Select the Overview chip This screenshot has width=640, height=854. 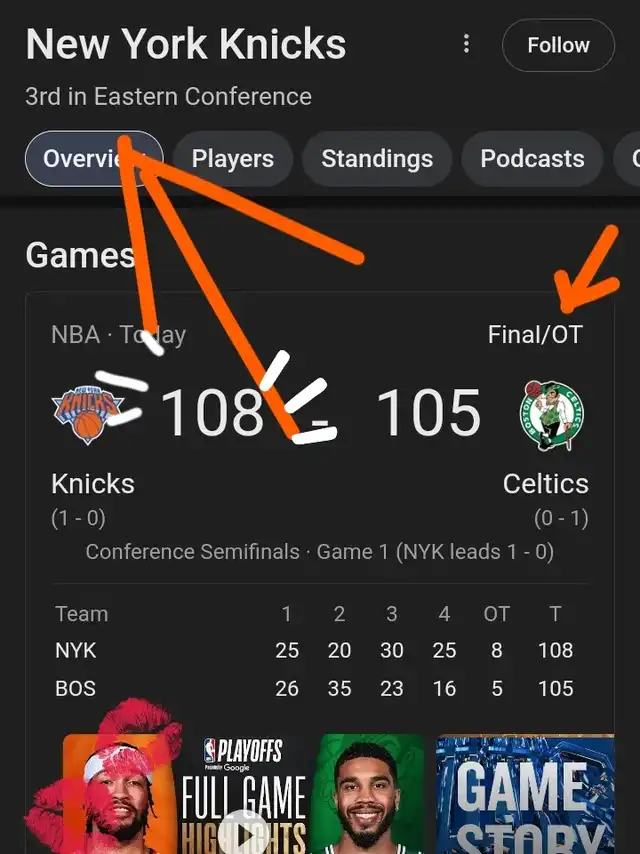point(93,159)
